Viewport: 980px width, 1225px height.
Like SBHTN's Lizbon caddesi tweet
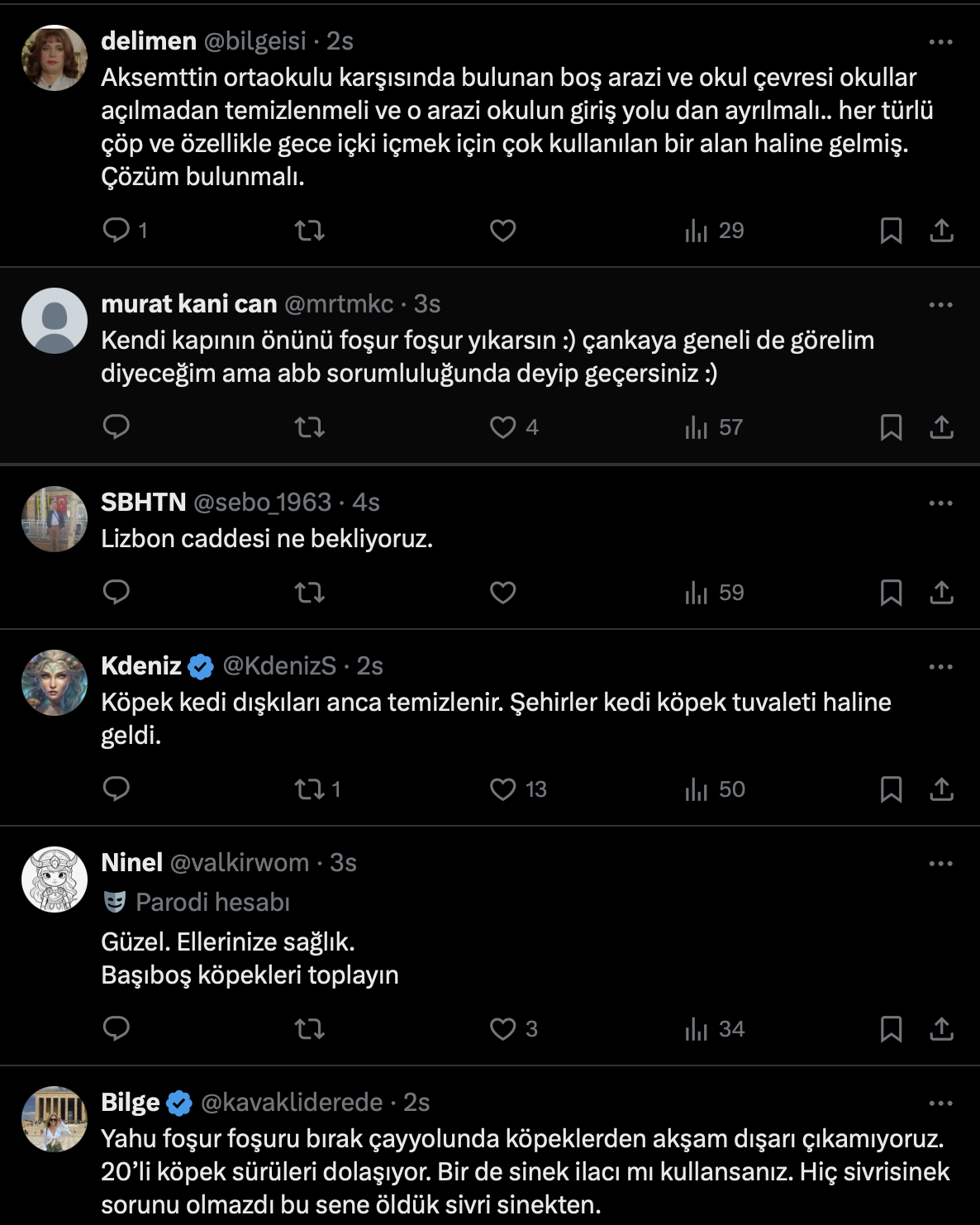pos(502,592)
